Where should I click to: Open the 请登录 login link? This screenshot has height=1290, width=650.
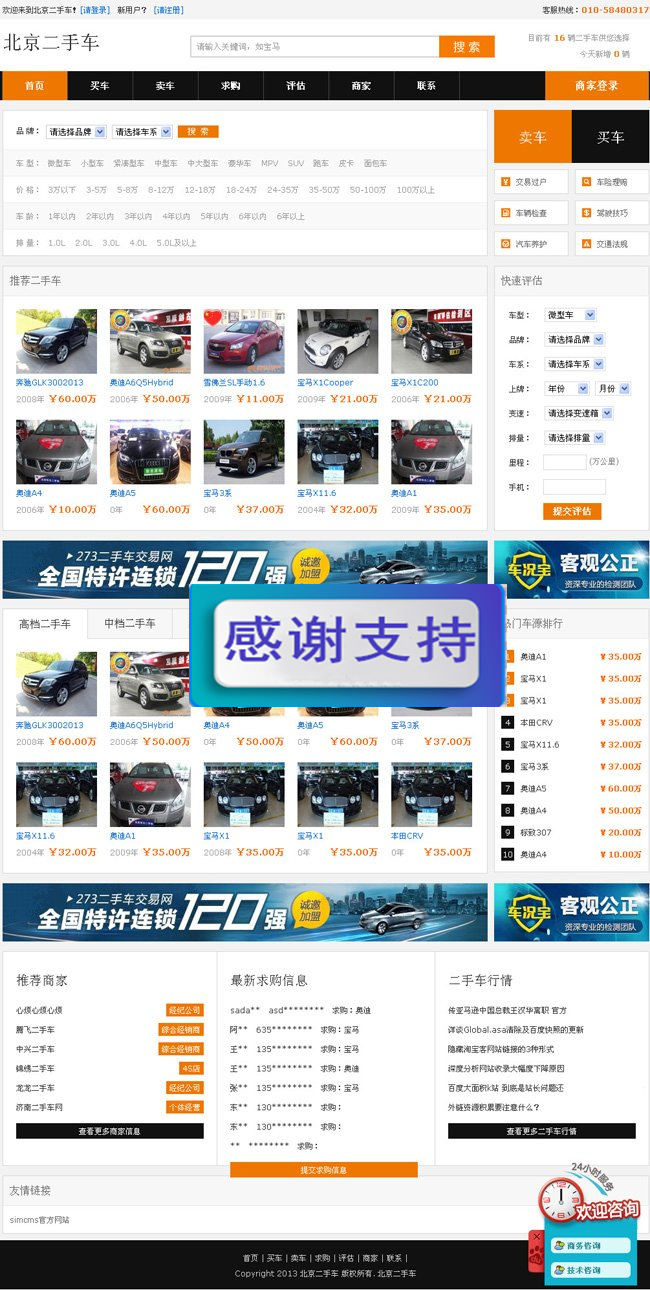(95, 10)
